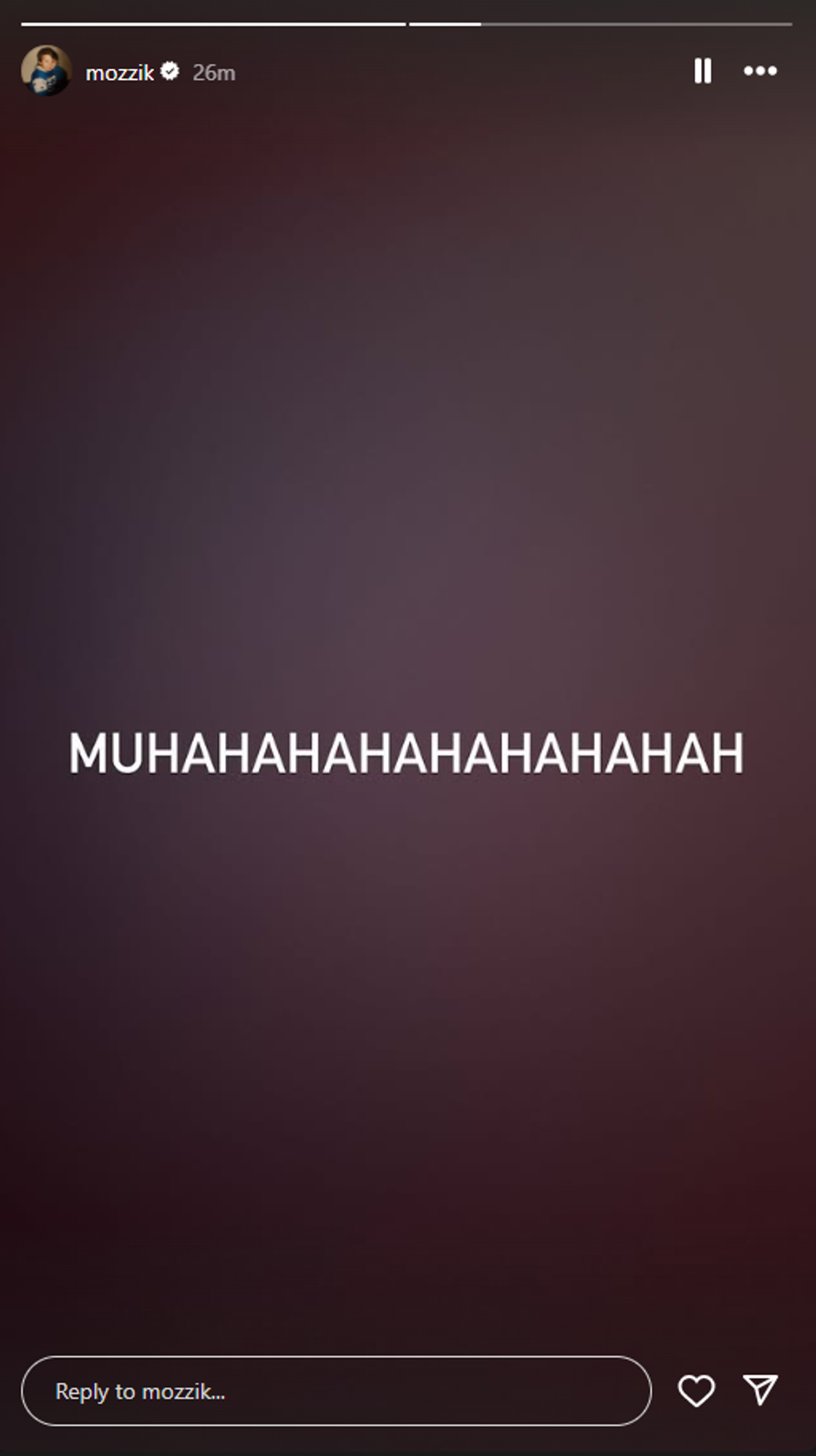Open the three-dot more options menu
This screenshot has height=1456, width=816.
click(760, 72)
